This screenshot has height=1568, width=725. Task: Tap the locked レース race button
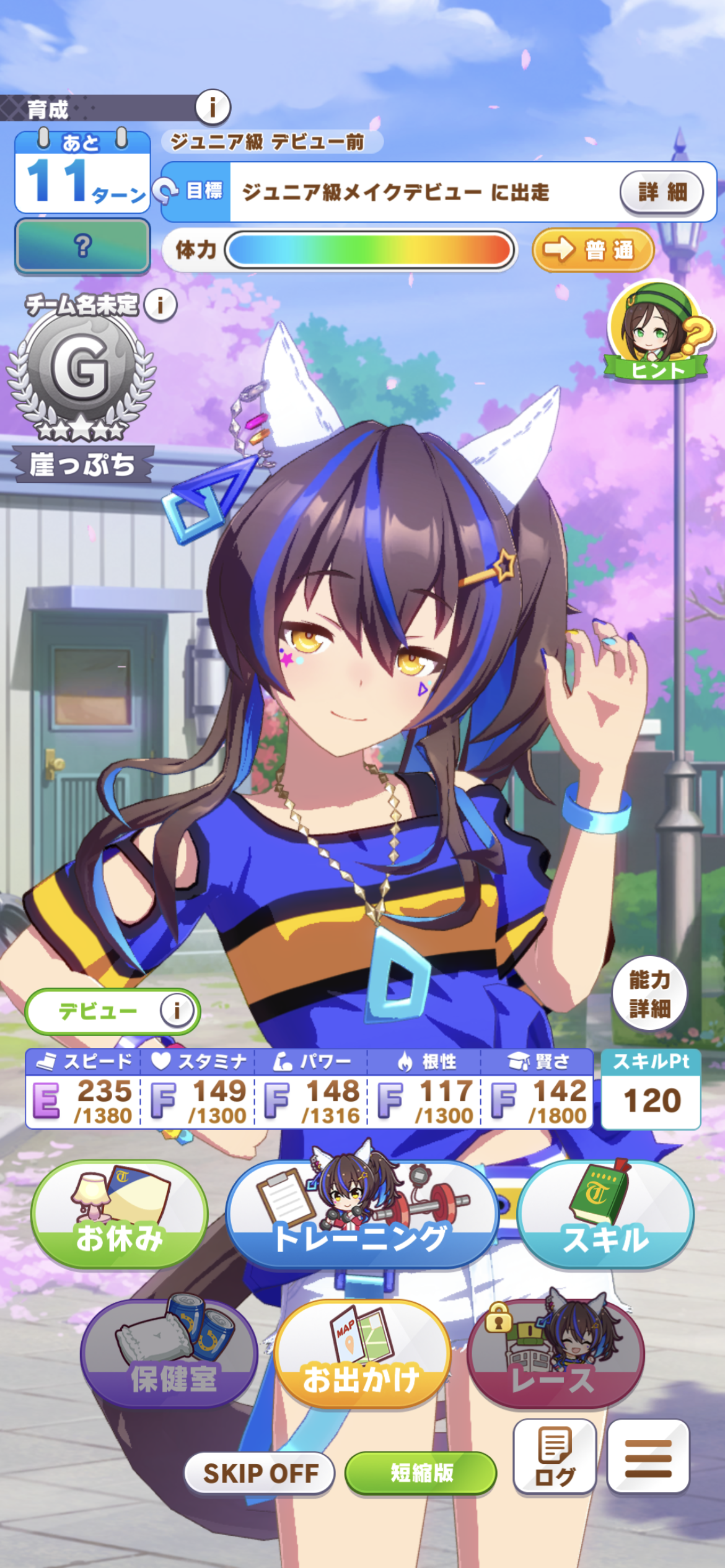[555, 1354]
